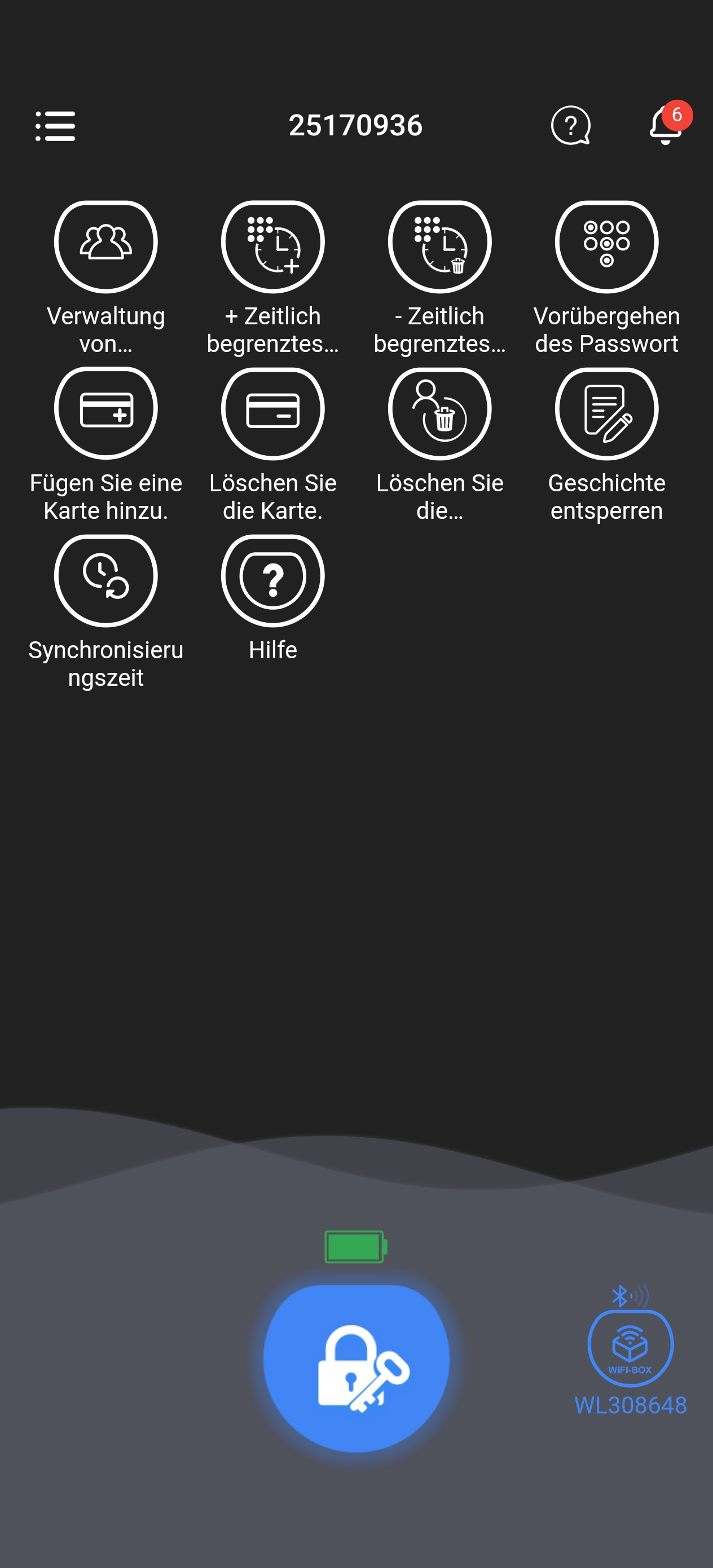Select Löschen Sie die Karte
This screenshot has height=1568, width=713.
(273, 445)
